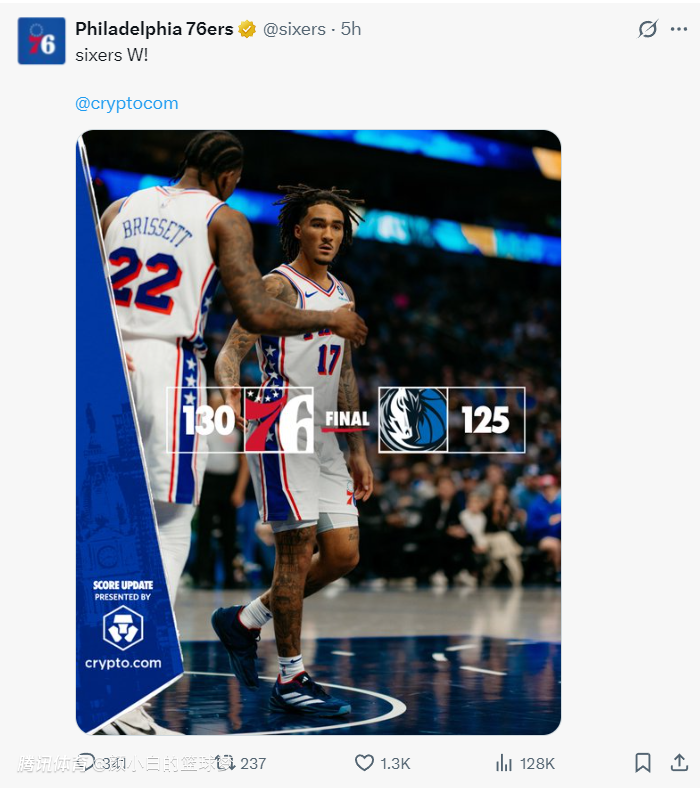Open the sixers score update image
Viewport: 700px width, 788px height.
tap(318, 432)
